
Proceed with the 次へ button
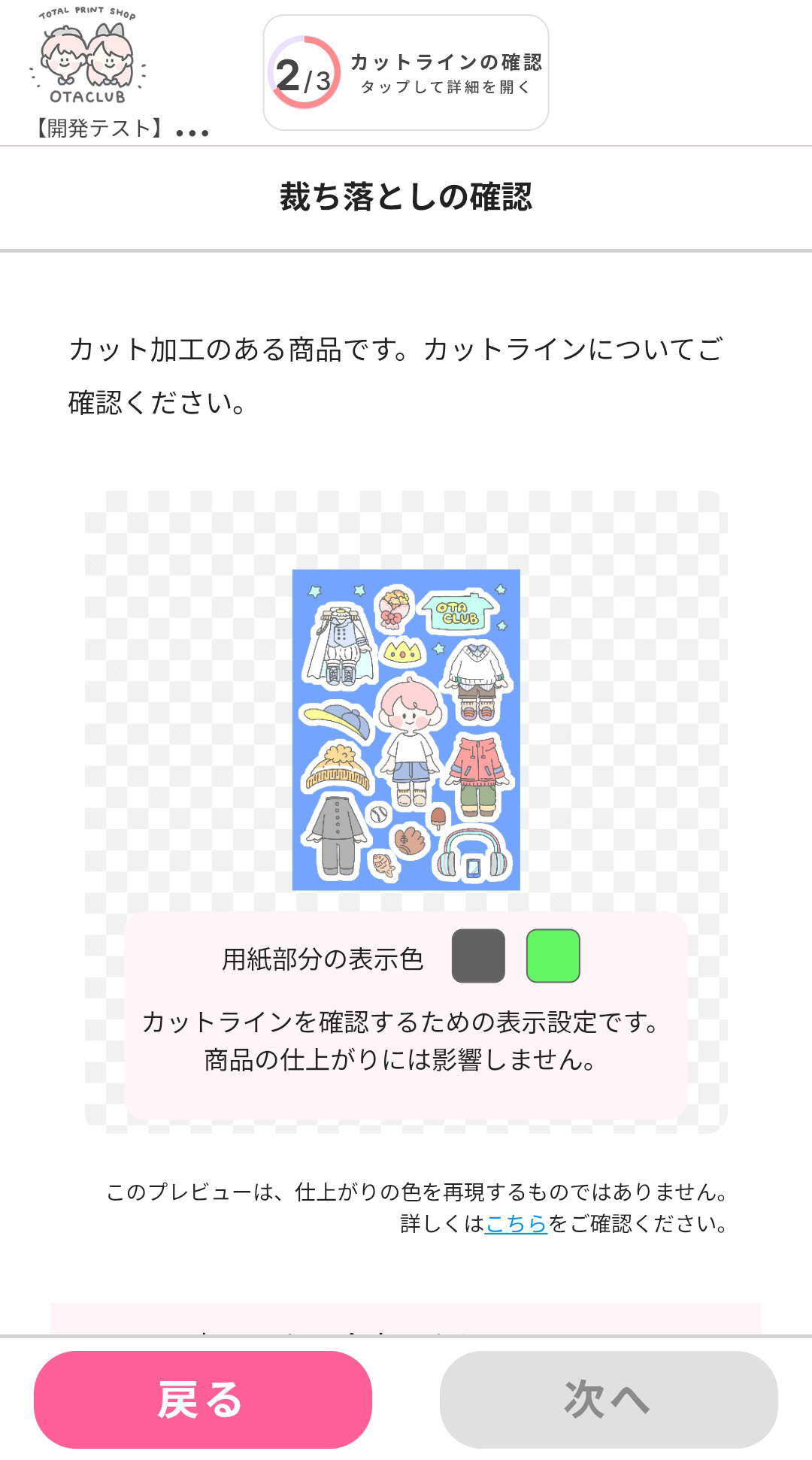click(608, 1399)
